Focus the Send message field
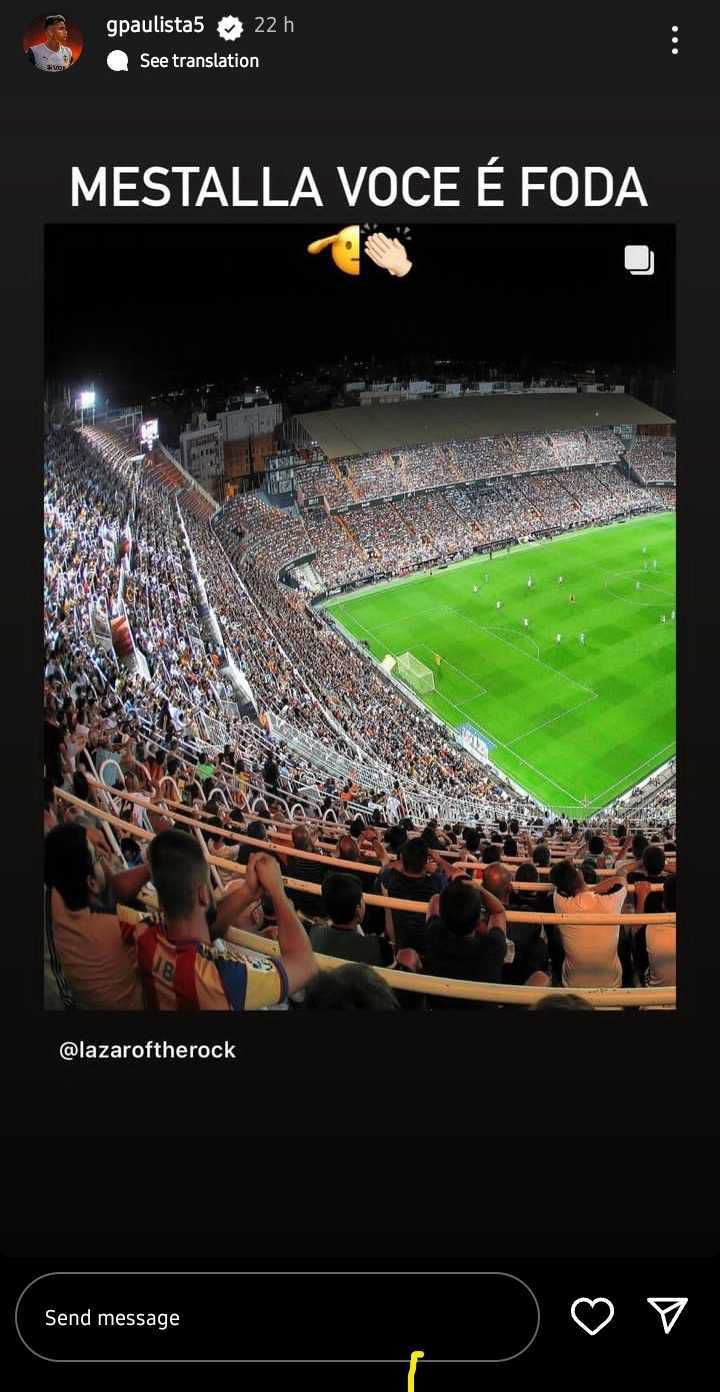 coord(277,1317)
